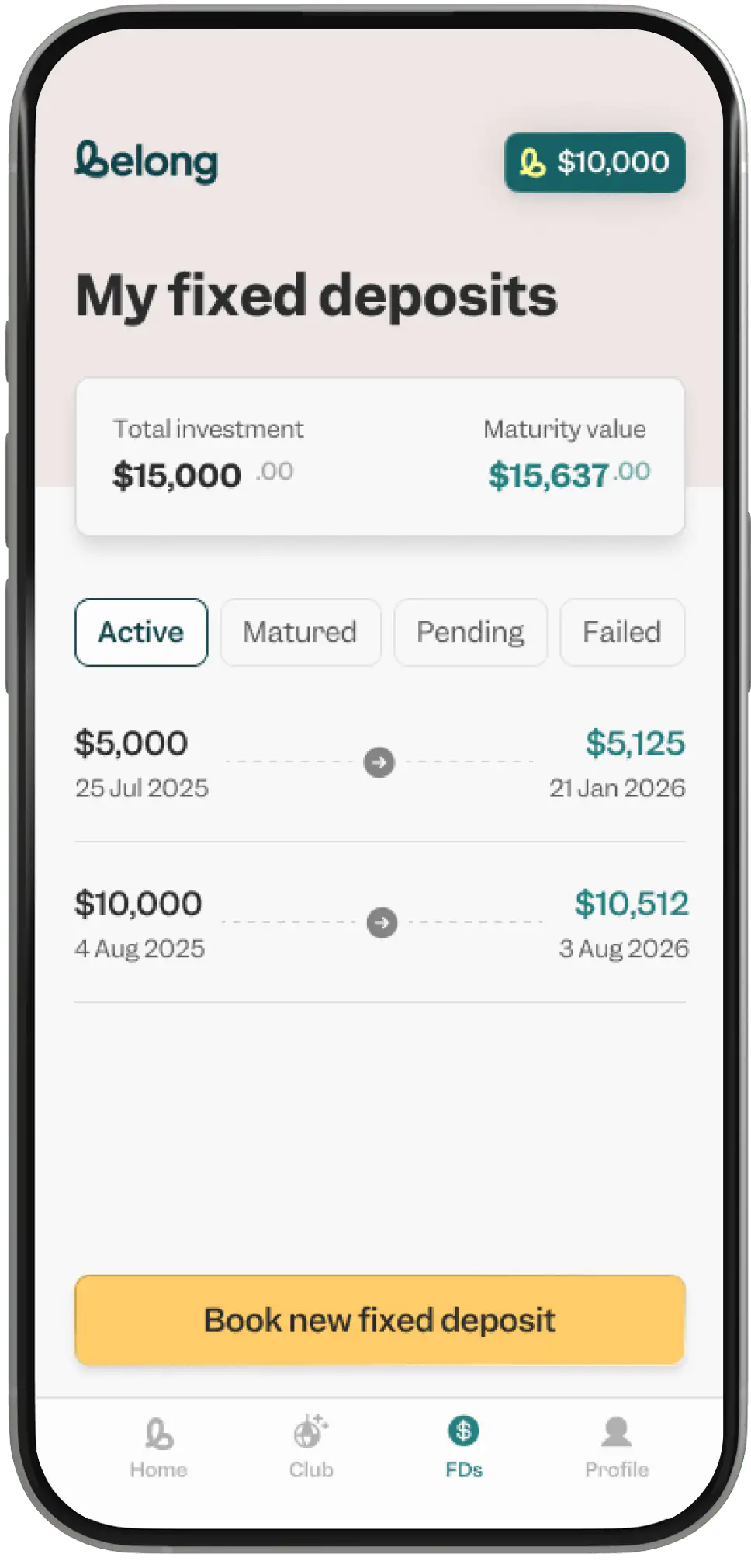Select the Active filter tab
Viewport: 751px width, 1568px height.
coord(141,632)
